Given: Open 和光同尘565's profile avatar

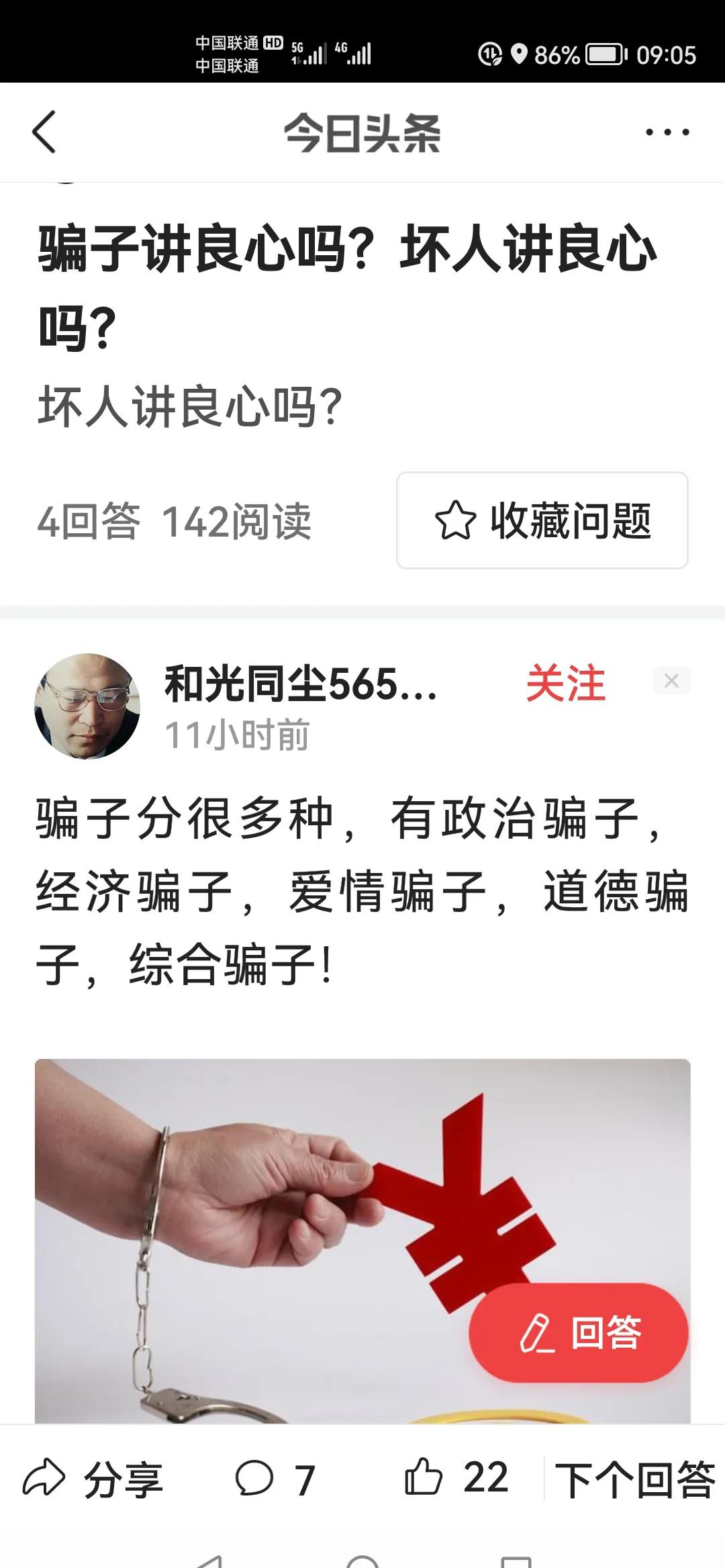Looking at the screenshot, I should (x=87, y=706).
